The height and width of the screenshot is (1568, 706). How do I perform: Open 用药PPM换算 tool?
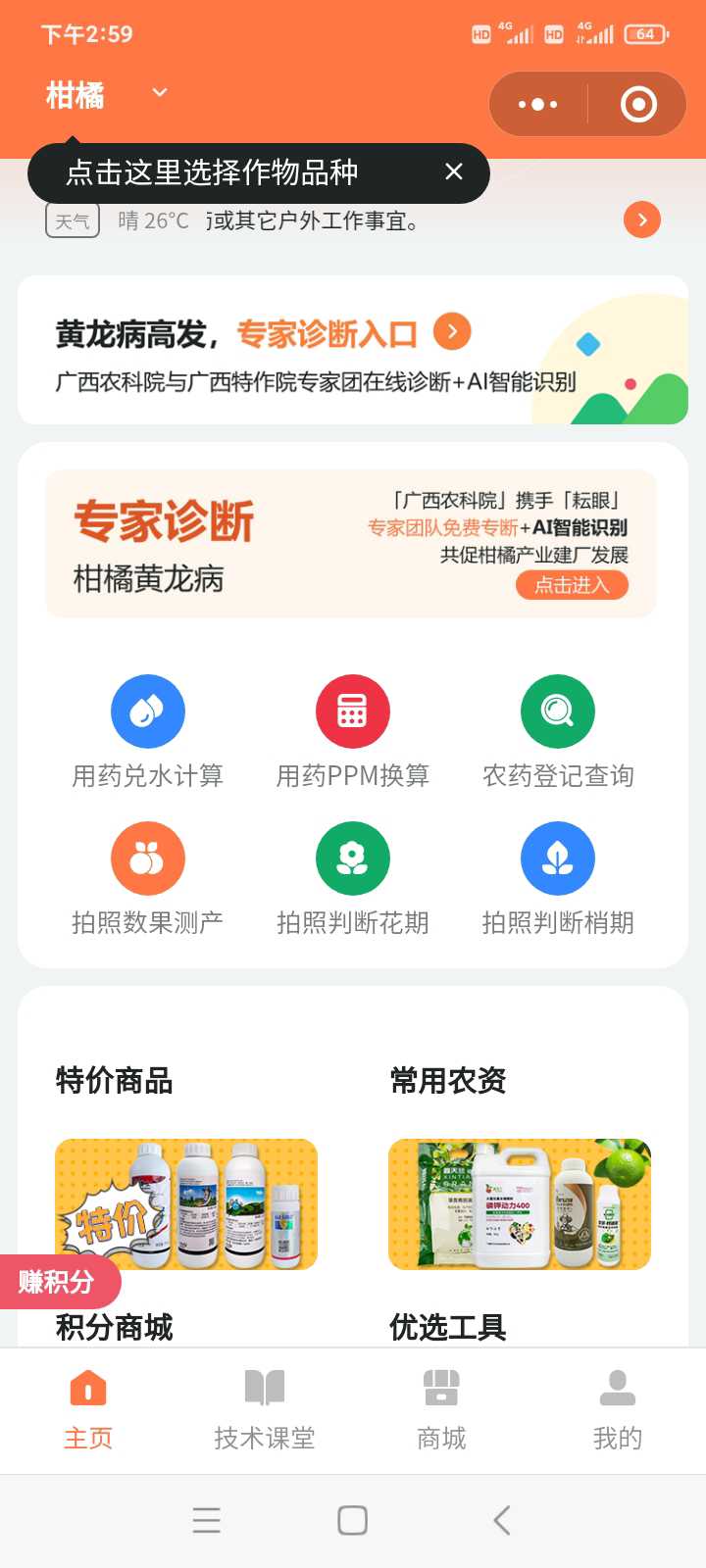tap(353, 731)
